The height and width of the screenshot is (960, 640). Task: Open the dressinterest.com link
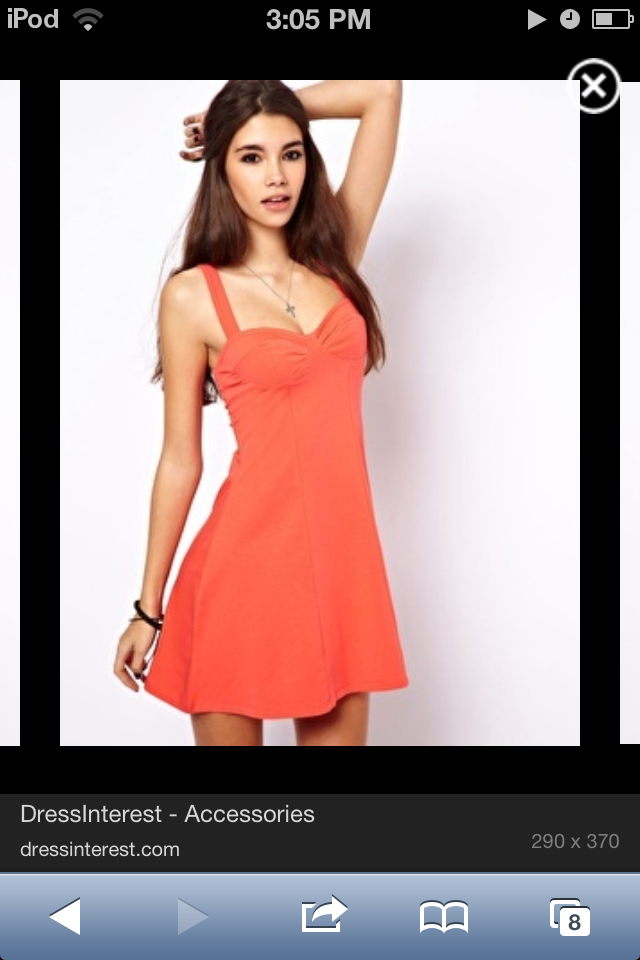(x=100, y=850)
